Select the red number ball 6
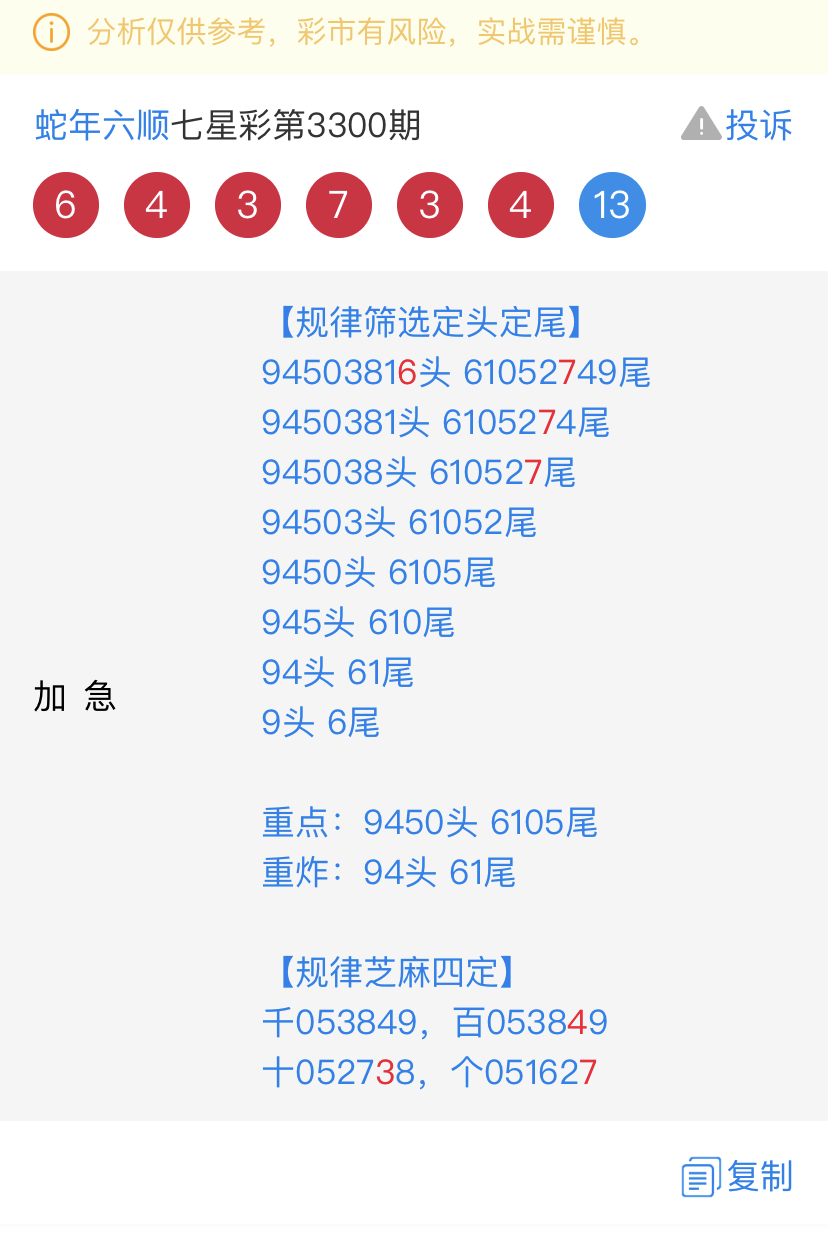 tap(66, 205)
